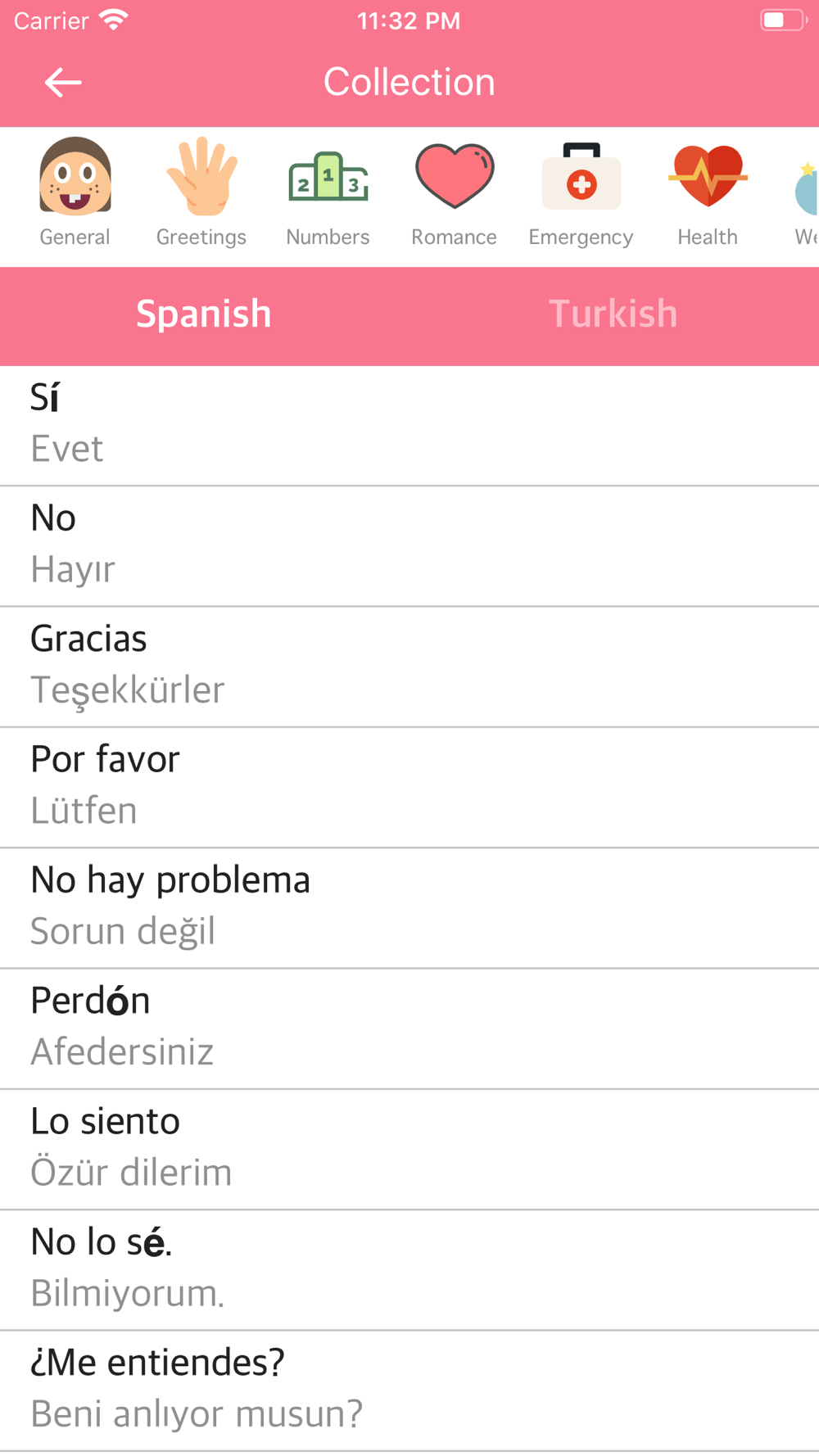Switch to the Romance category
The height and width of the screenshot is (1456, 819).
(455, 193)
